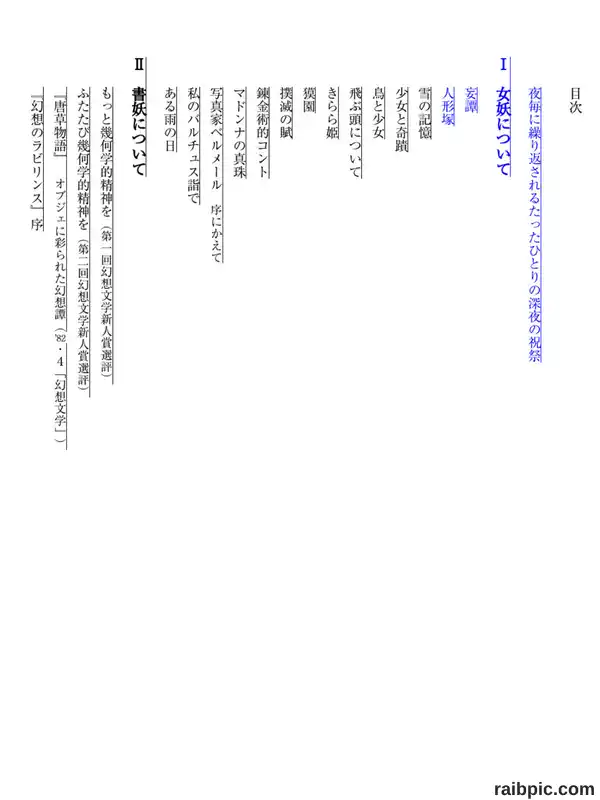Open 『唐草物語』 オブジェに彩られた幻想譚
The image size is (600, 800).
(60, 268)
